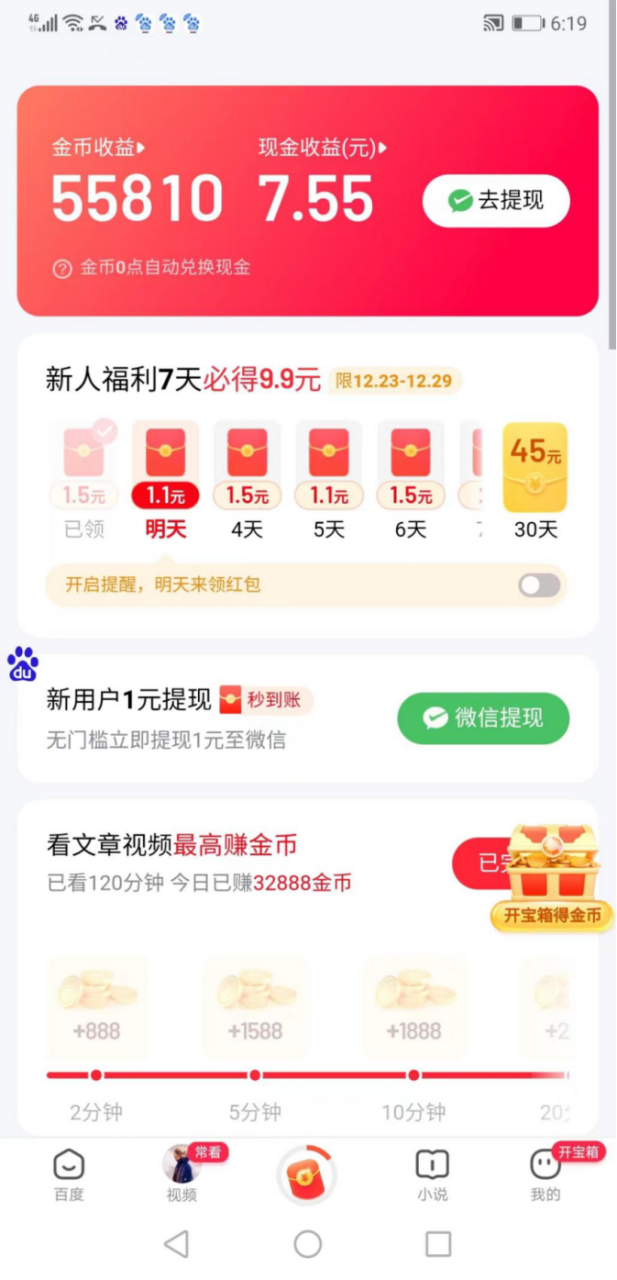Image resolution: width=617 pixels, height=1280 pixels.
Task: Select the 6天 1.5元 red packet
Action: [x=410, y=468]
